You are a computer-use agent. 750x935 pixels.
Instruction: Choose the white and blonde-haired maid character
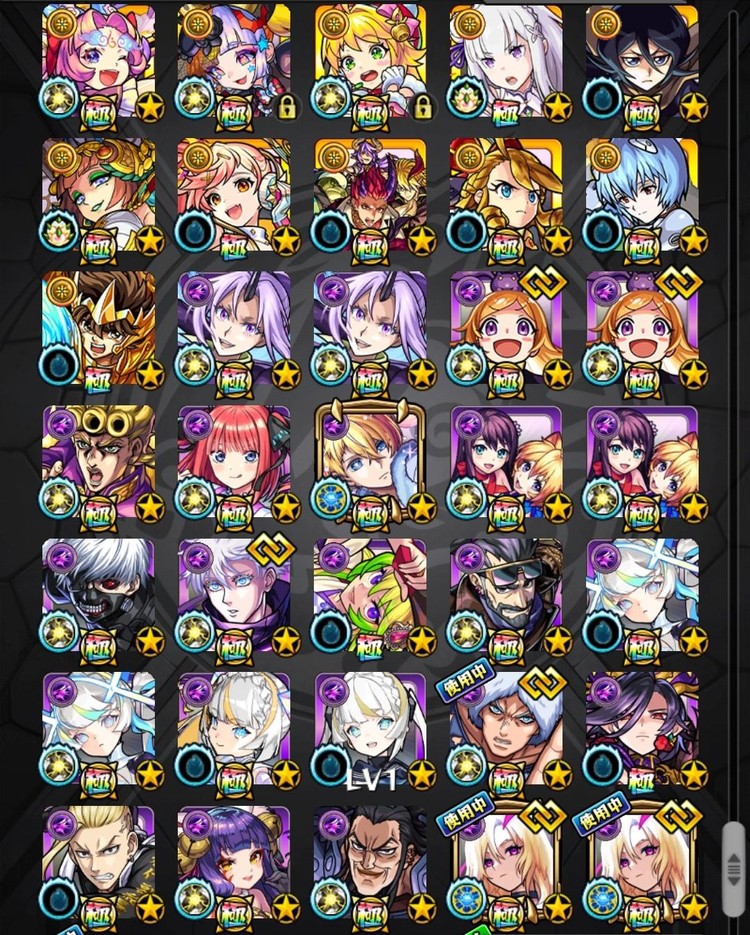(x=234, y=728)
